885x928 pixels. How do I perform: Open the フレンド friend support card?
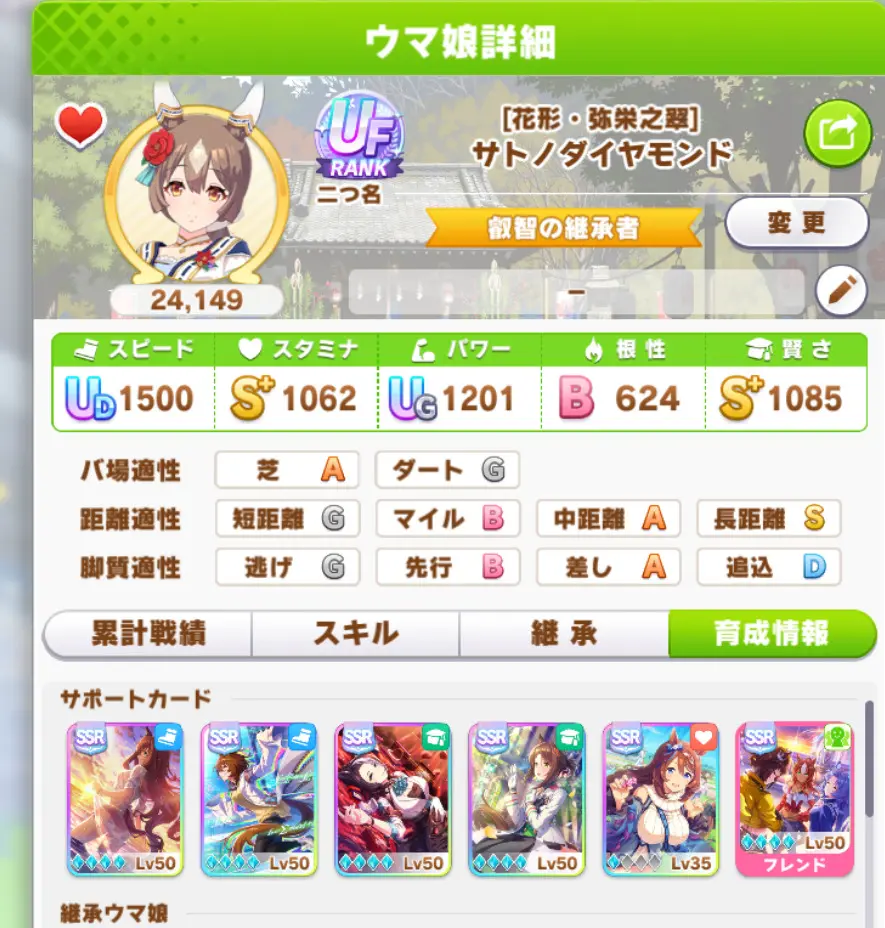tap(795, 799)
